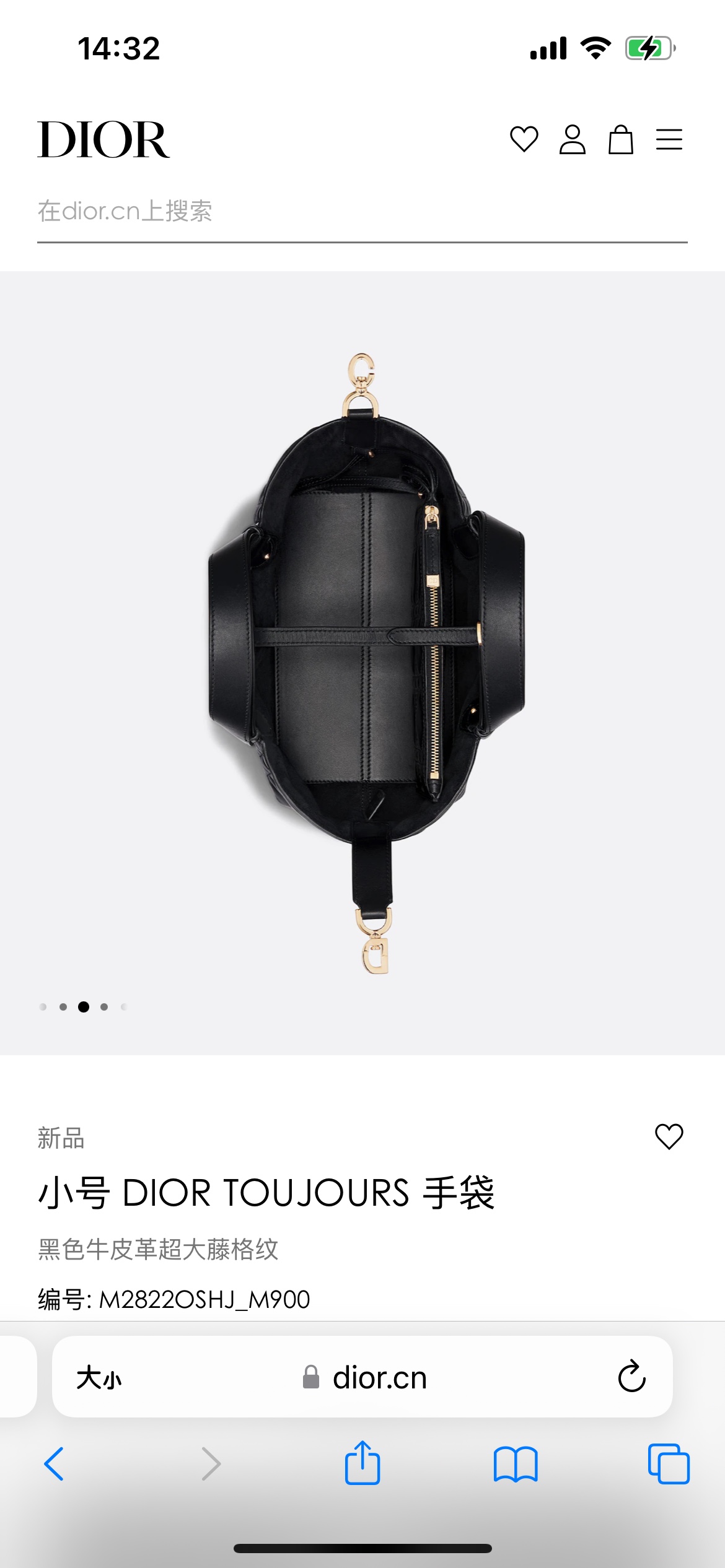Reload the dior.cn page
Image resolution: width=725 pixels, height=1568 pixels.
(631, 1377)
